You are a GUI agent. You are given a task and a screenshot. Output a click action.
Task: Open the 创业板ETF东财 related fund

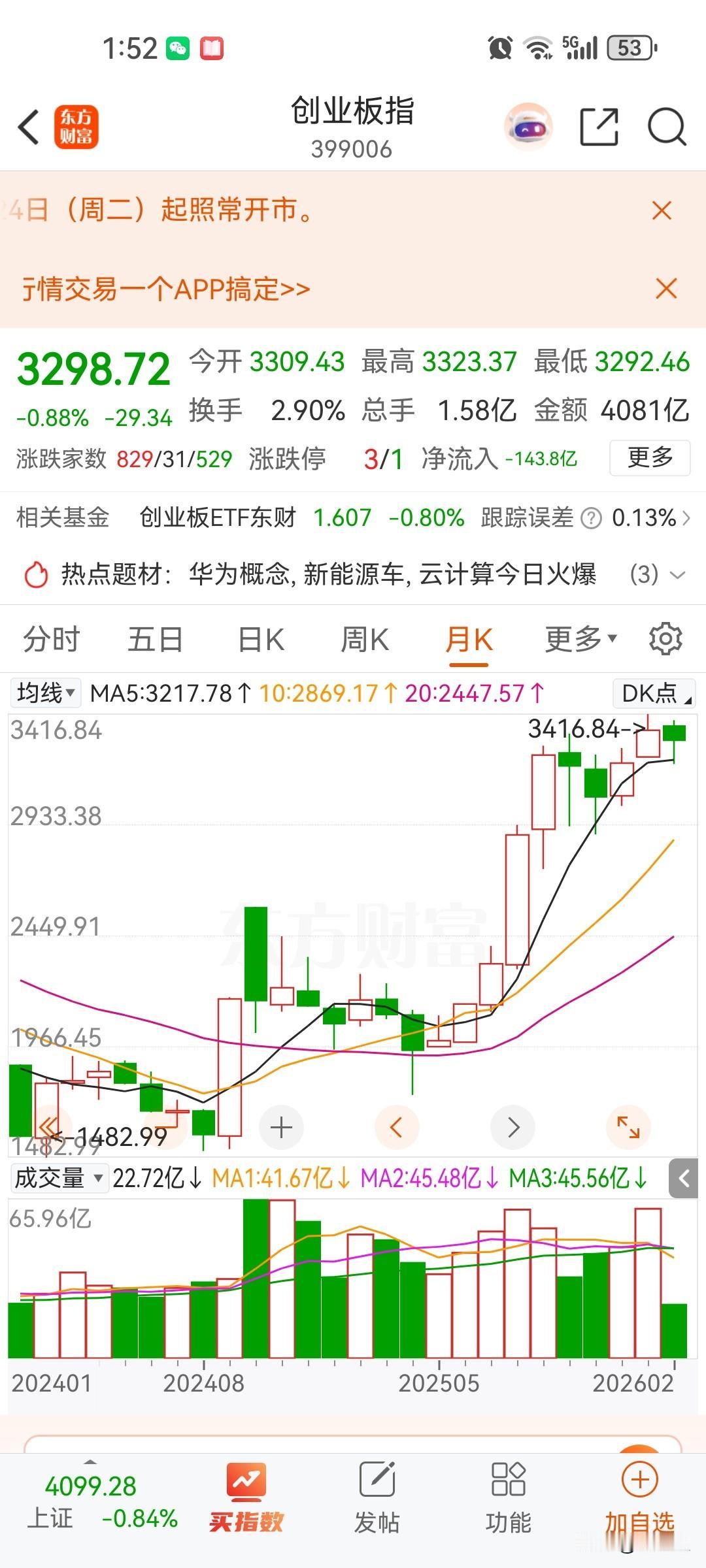pos(218,517)
